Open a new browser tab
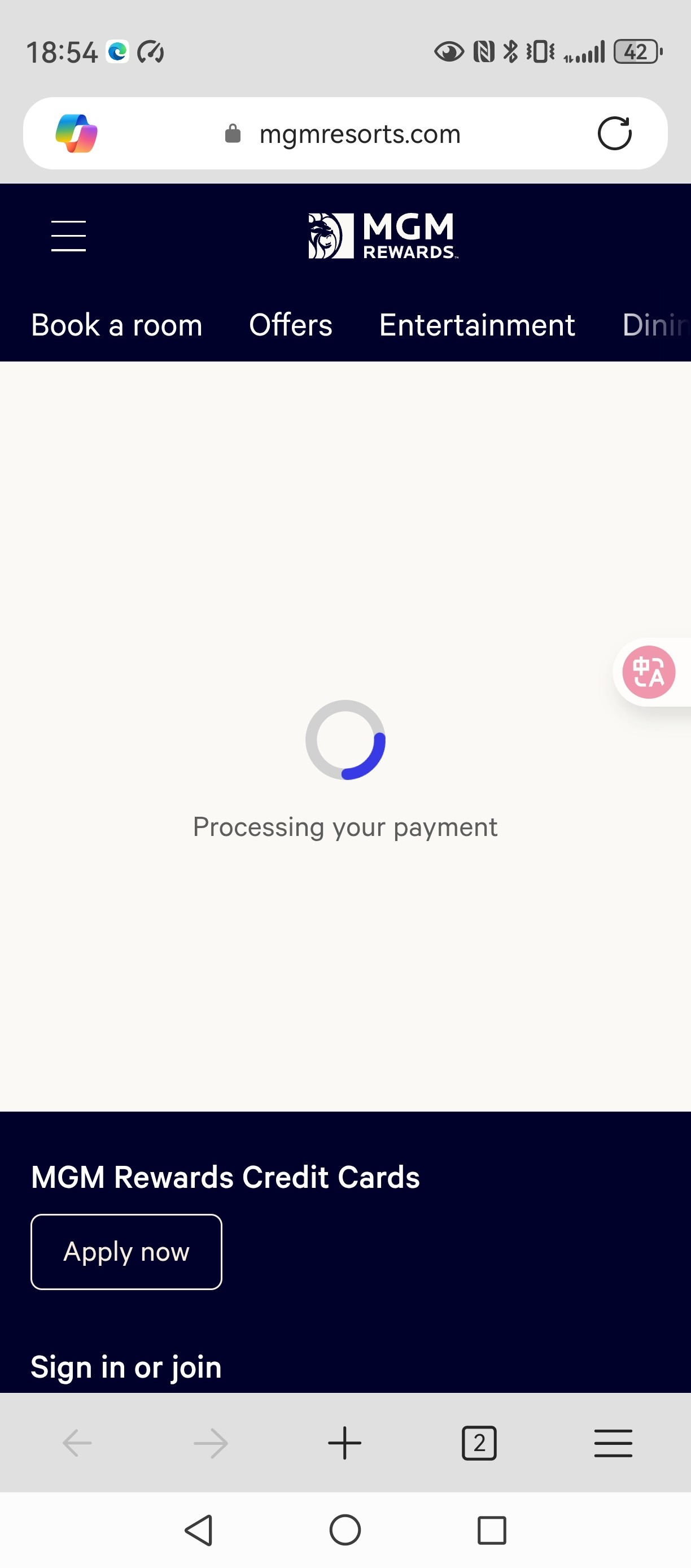Viewport: 691px width, 1568px height. (x=344, y=1443)
